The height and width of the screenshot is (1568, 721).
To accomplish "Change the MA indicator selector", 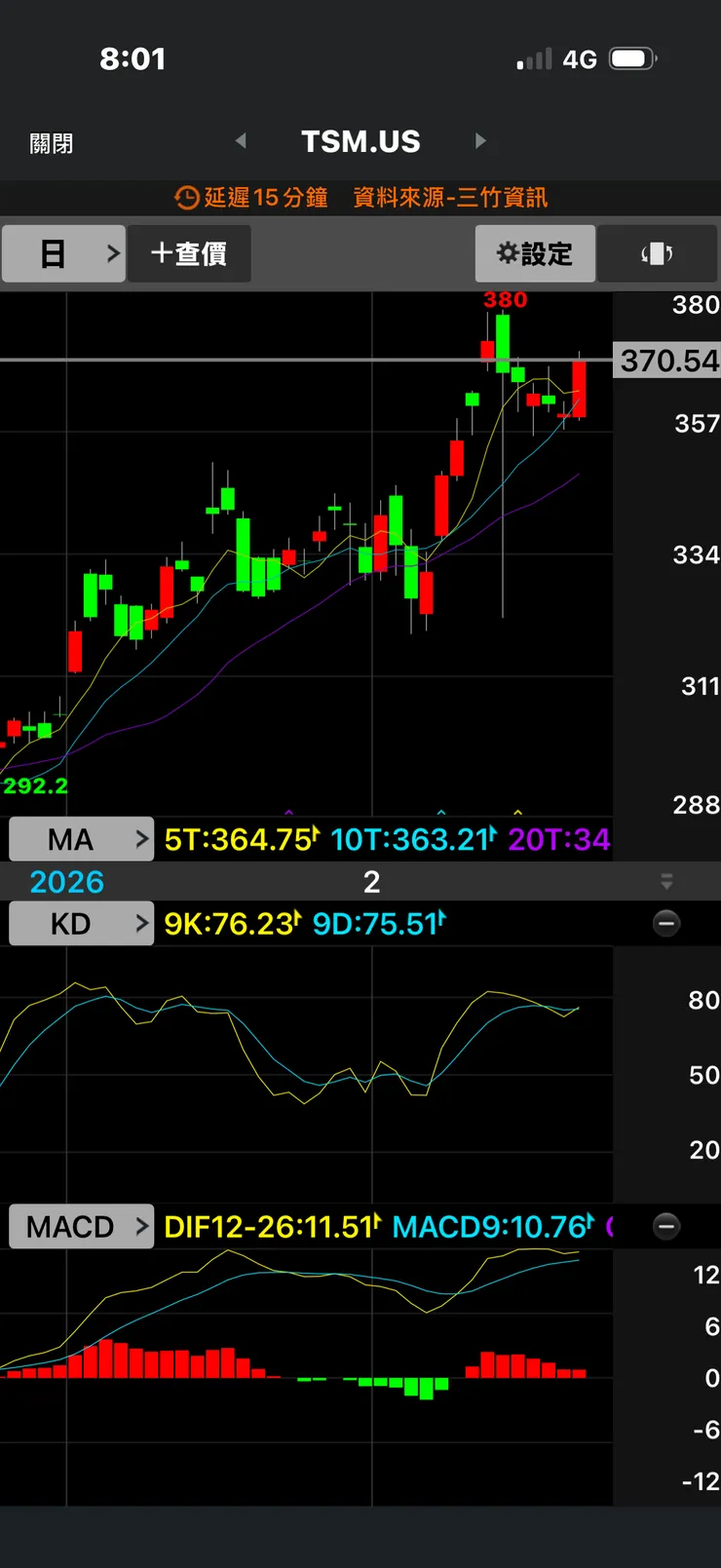I will [x=82, y=839].
